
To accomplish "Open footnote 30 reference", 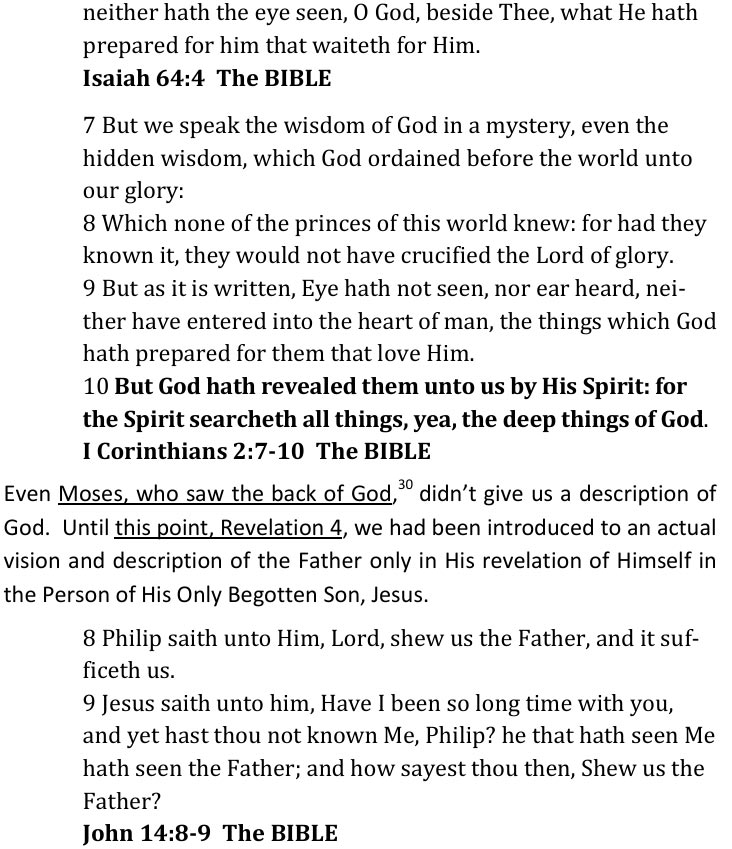I will tap(405, 487).
